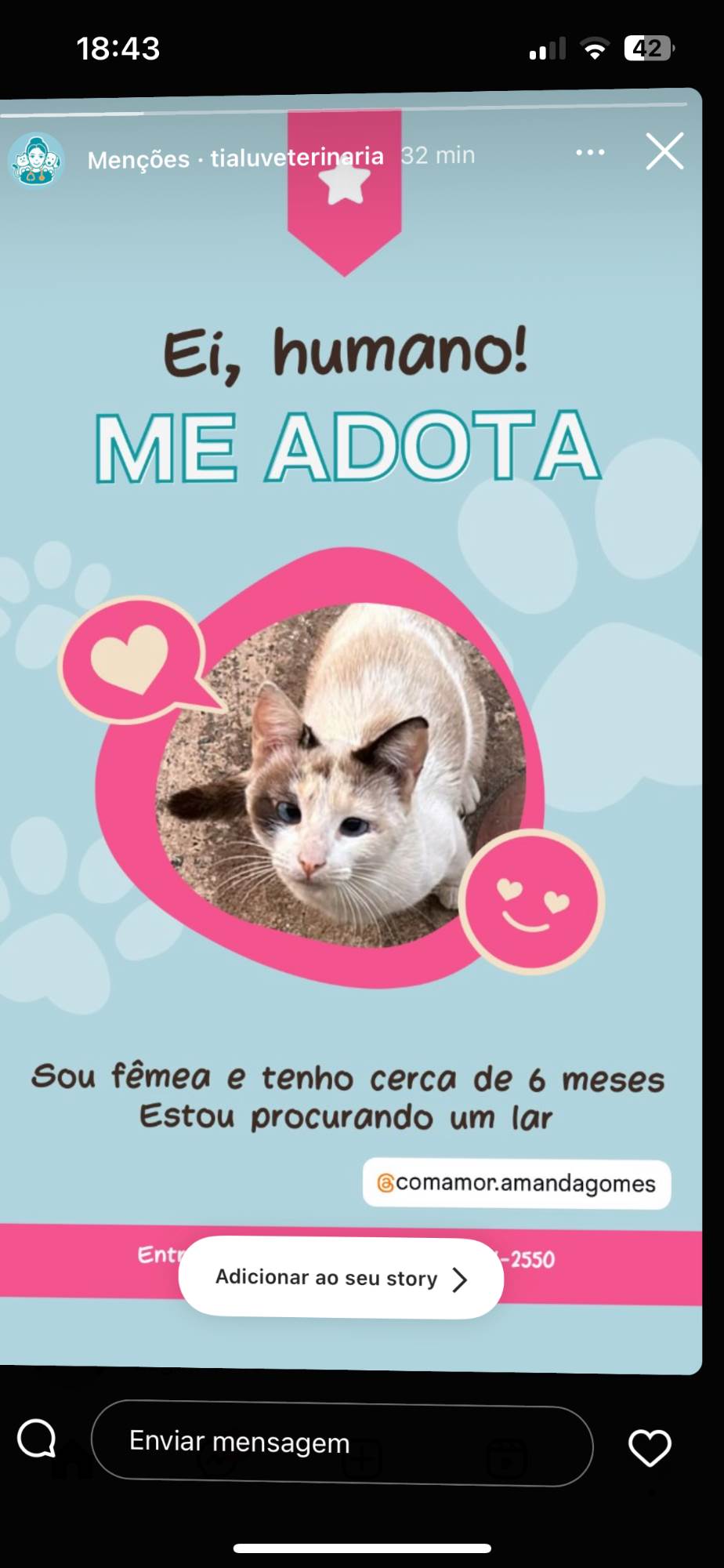724x1568 pixels.
Task: Open the comment bubble icon
Action: 37,1439
